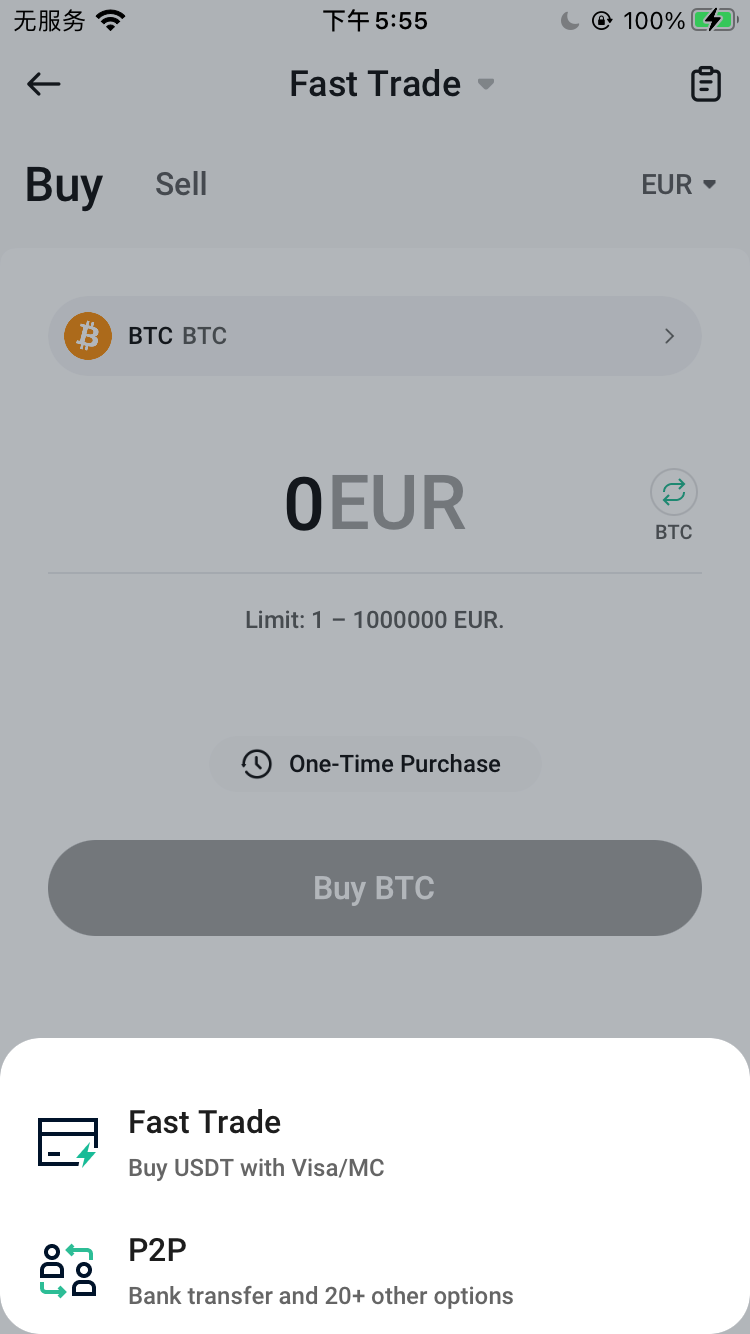Switch to the Sell tab
This screenshot has height=1334, width=750.
(181, 184)
